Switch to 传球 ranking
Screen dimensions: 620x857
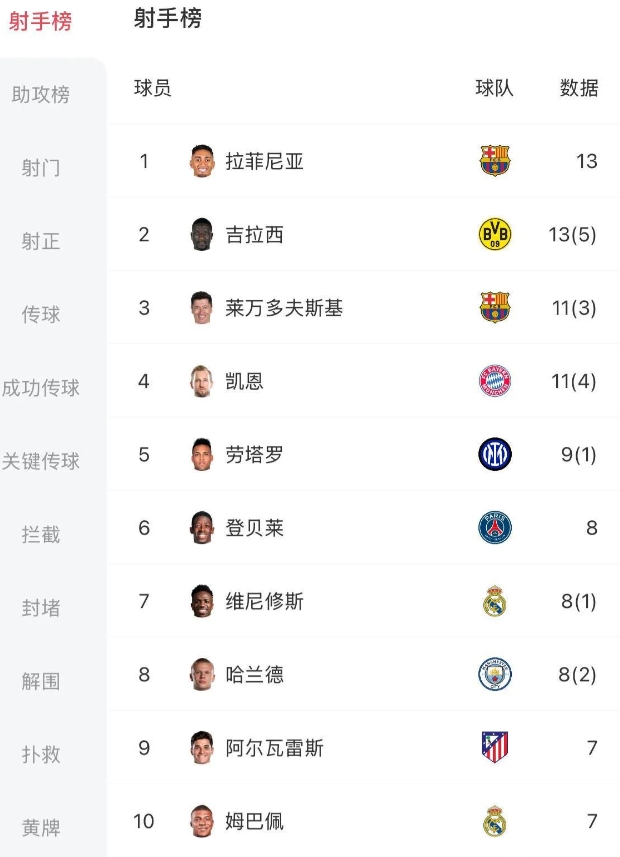click(41, 315)
